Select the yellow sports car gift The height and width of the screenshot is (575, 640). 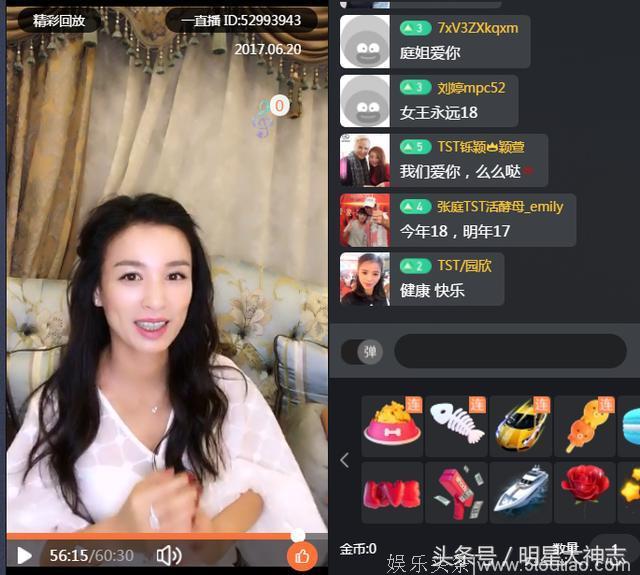(x=520, y=426)
